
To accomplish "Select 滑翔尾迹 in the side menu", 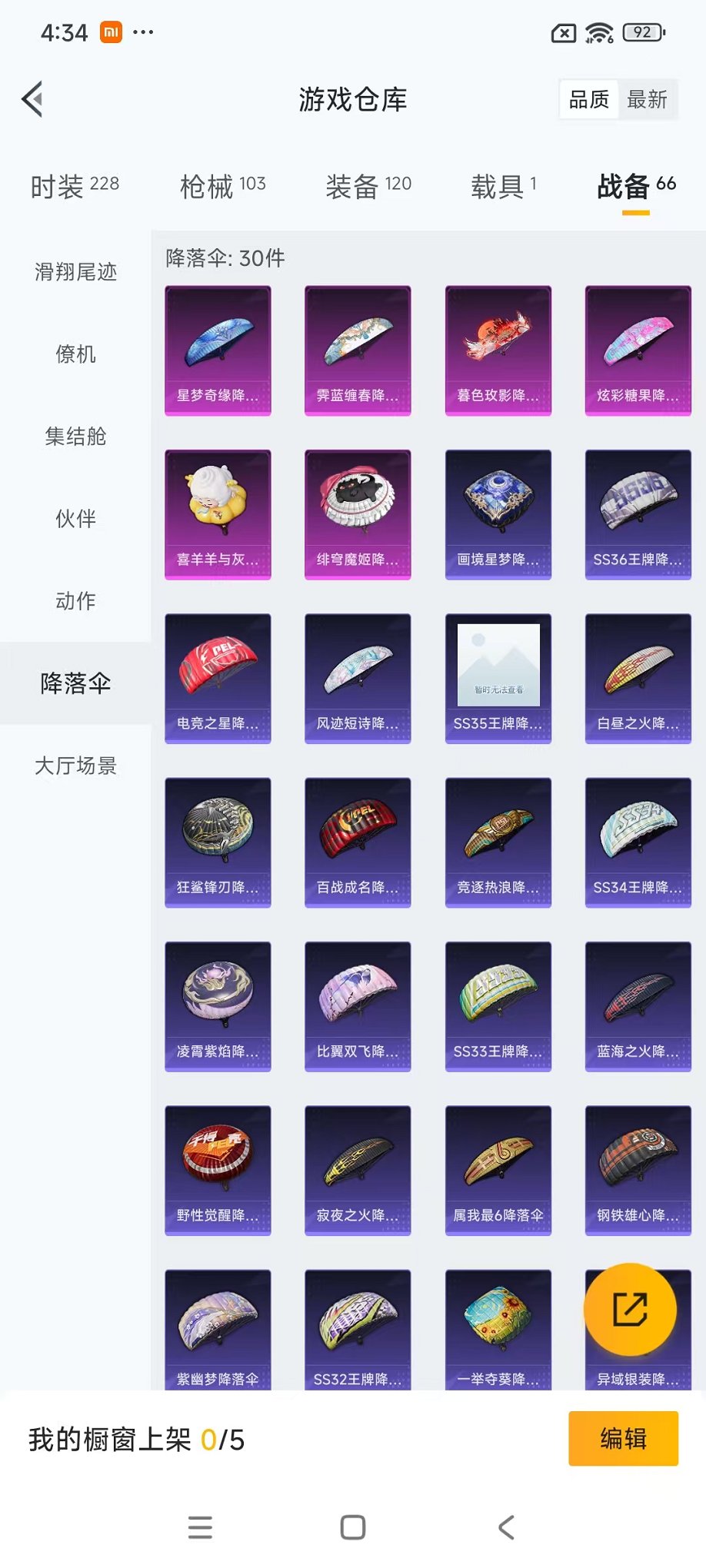I will coord(75,272).
